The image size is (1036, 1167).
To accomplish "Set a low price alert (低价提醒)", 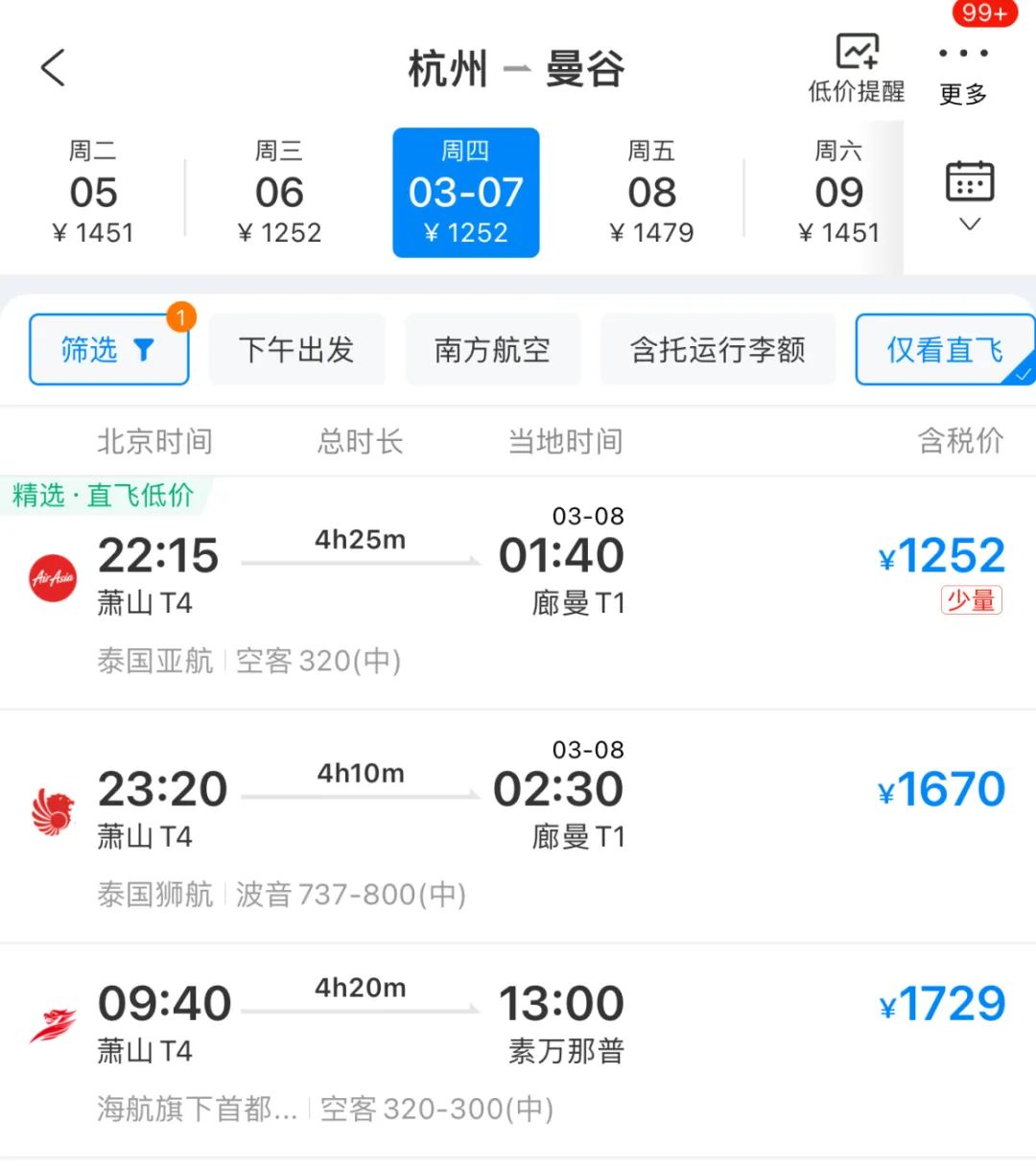I will coord(857,67).
